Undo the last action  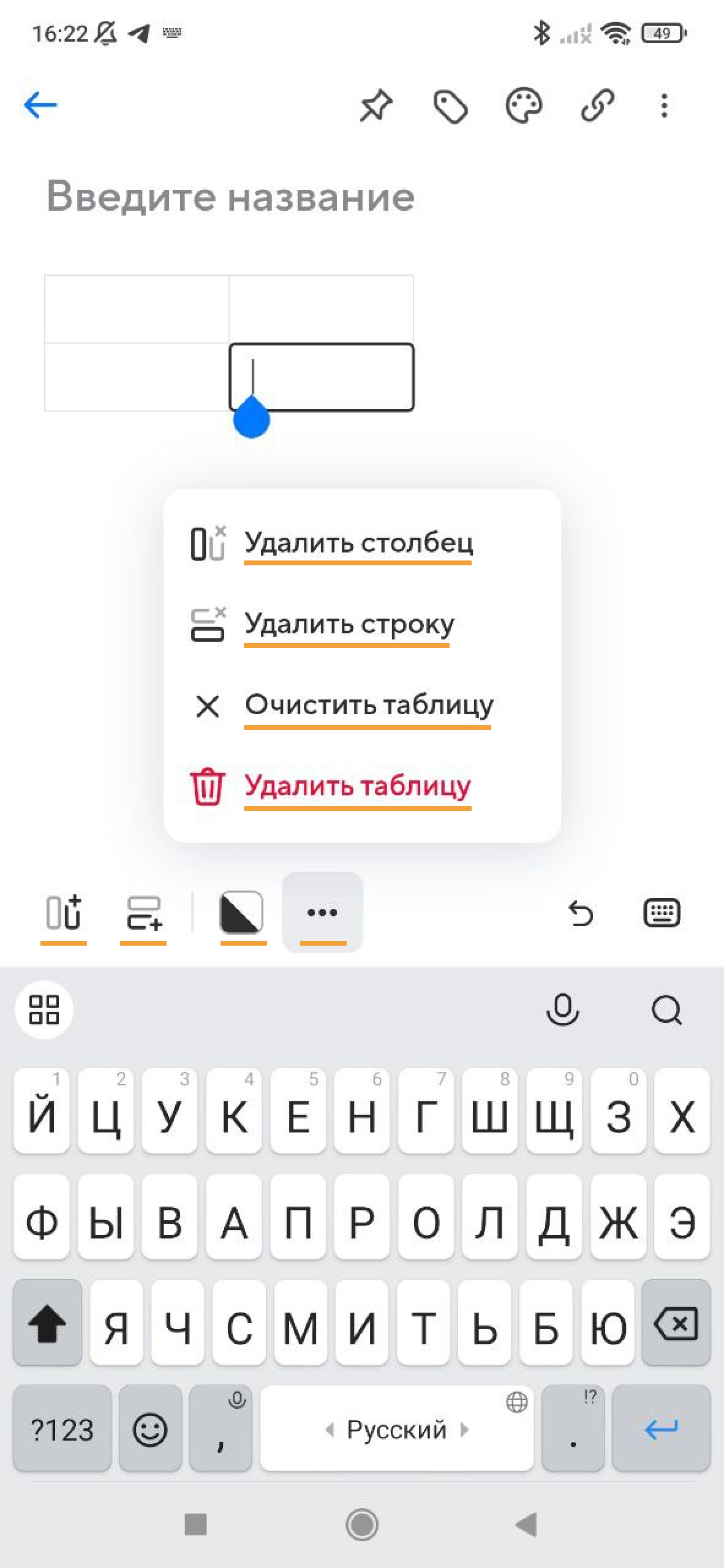click(581, 913)
